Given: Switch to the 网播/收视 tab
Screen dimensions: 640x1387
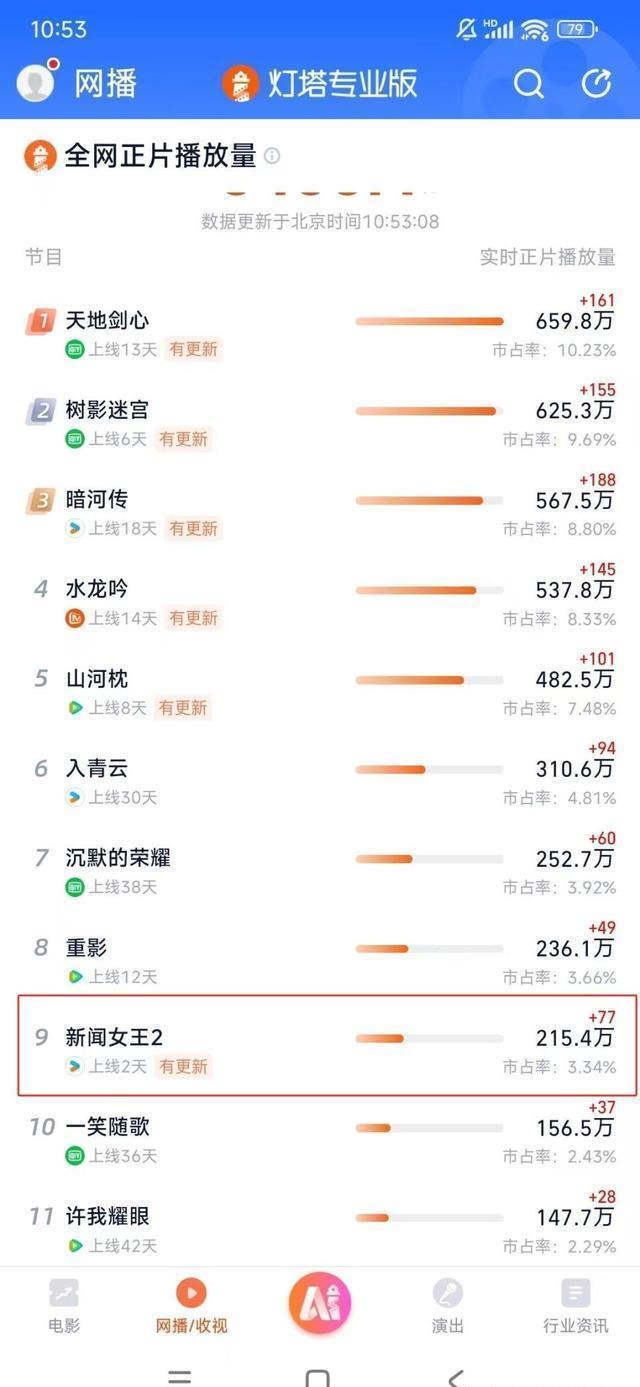Looking at the screenshot, I should [191, 1306].
